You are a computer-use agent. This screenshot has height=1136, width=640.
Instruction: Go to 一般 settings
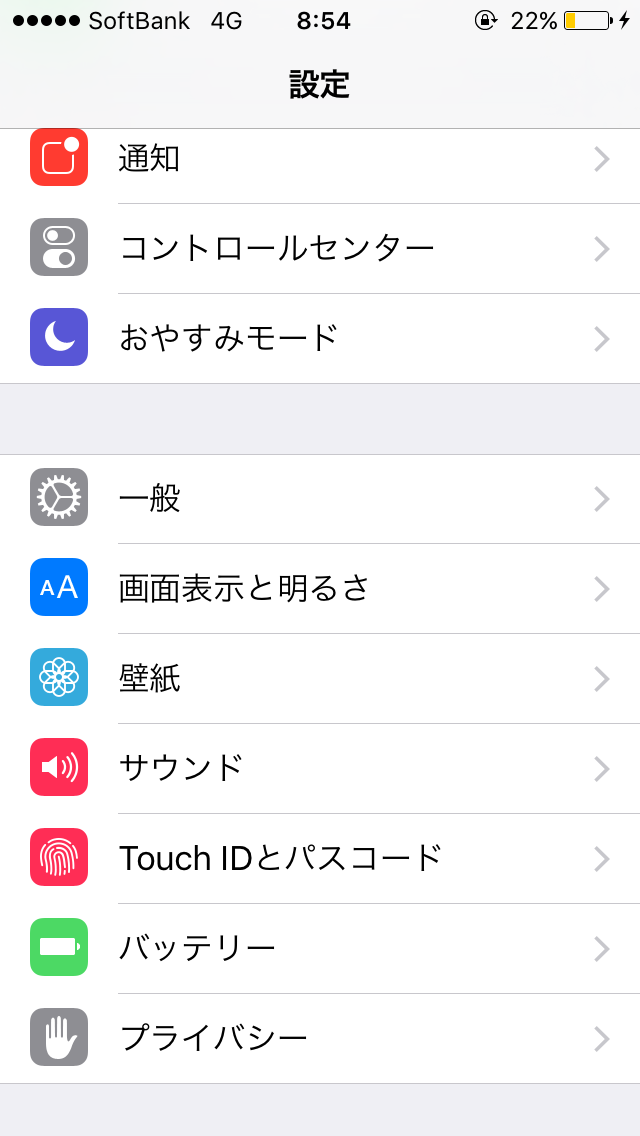click(x=320, y=499)
